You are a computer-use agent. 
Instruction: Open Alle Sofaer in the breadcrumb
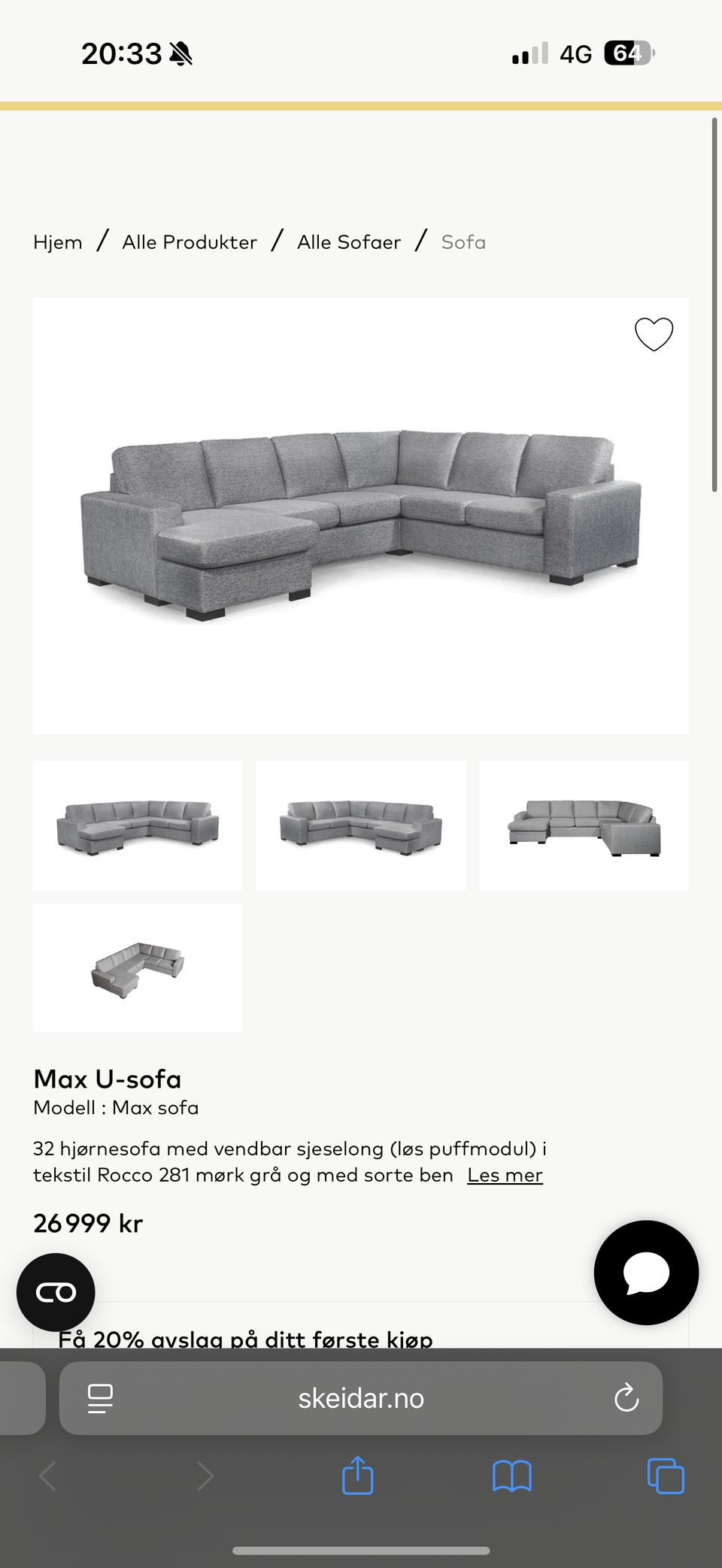point(349,242)
